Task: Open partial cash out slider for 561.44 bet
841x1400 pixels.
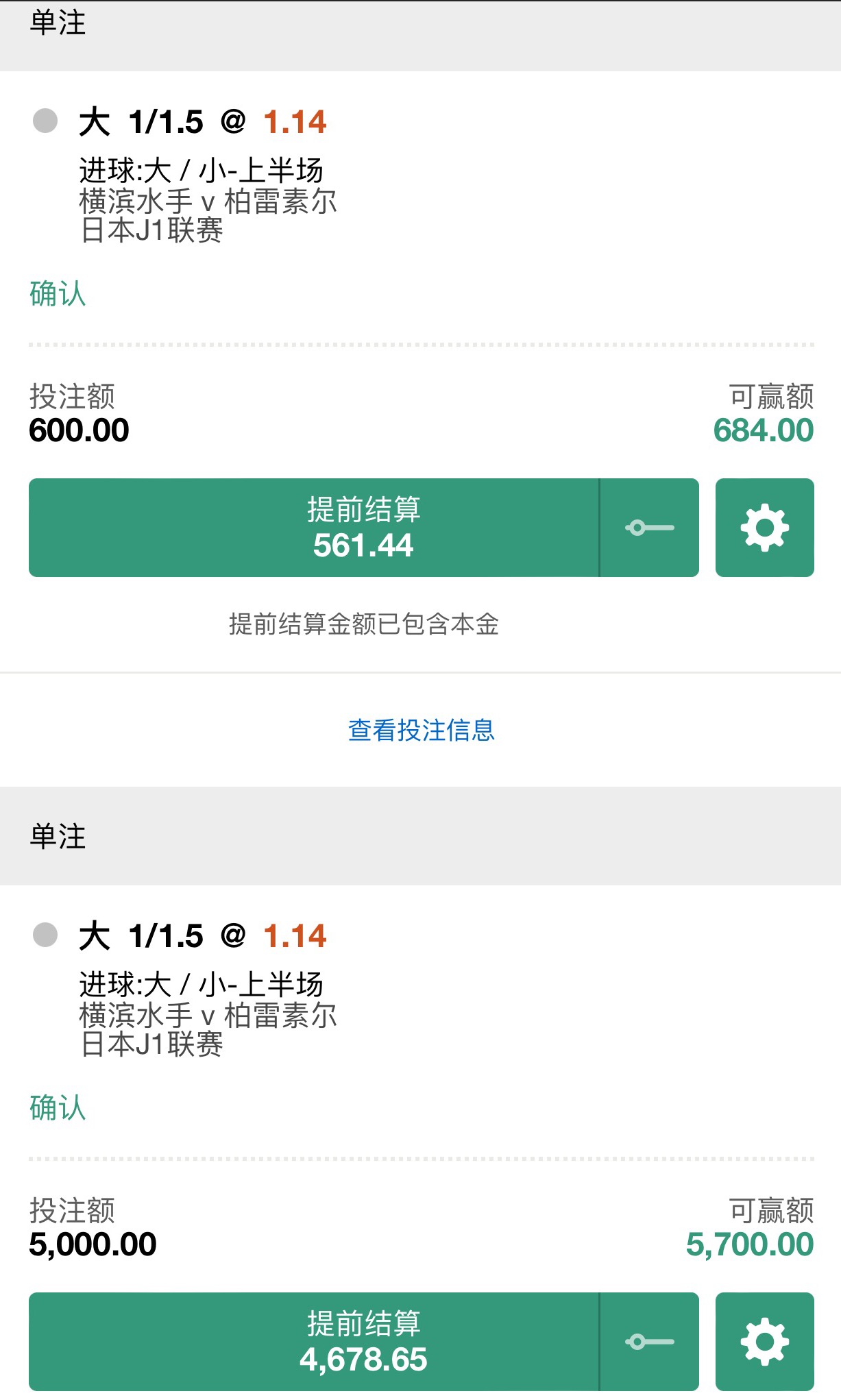Action: pyautogui.click(x=650, y=528)
